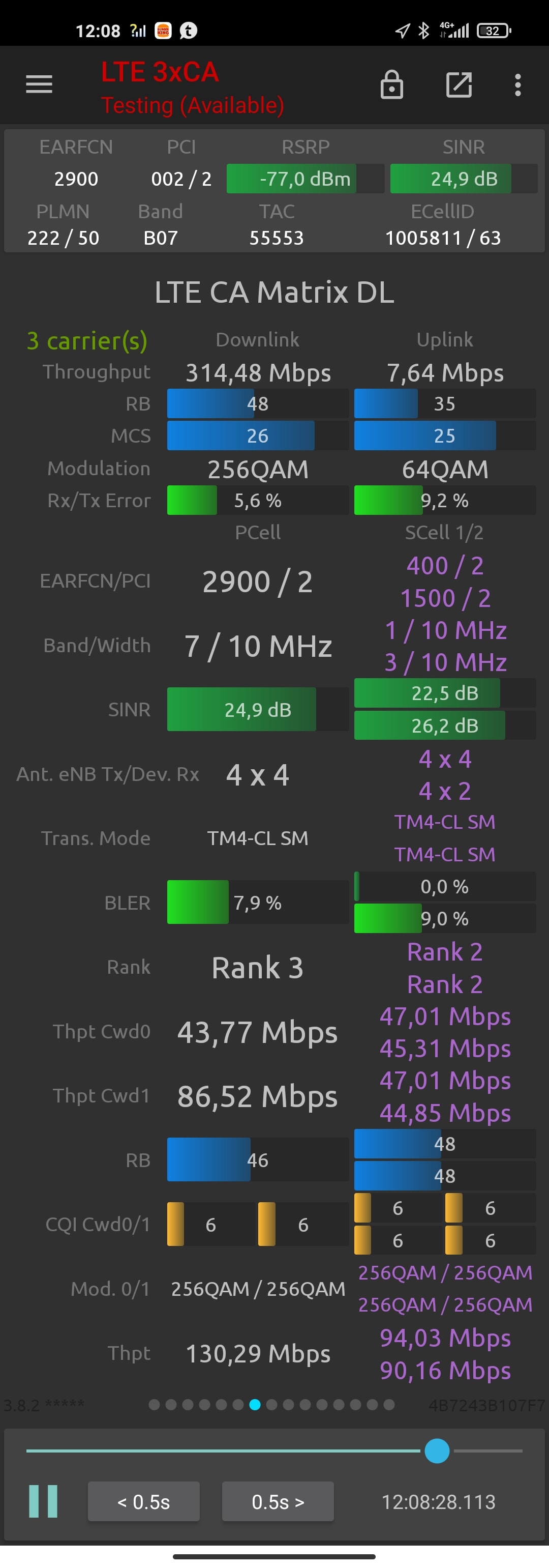549x1568 pixels.
Task: Tap the lock icon in the toolbar
Action: 391,84
